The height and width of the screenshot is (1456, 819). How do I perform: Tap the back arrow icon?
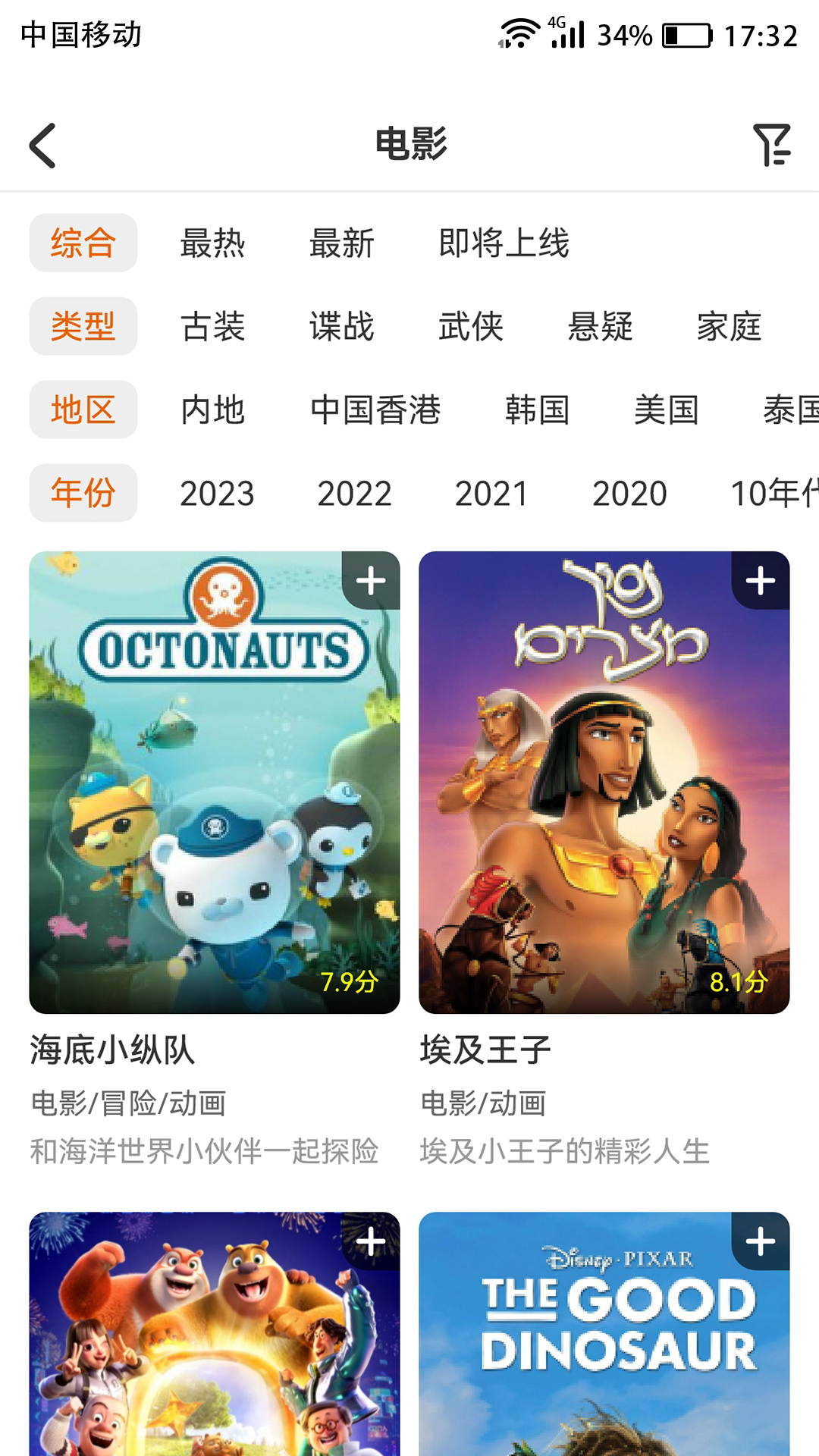tap(43, 146)
